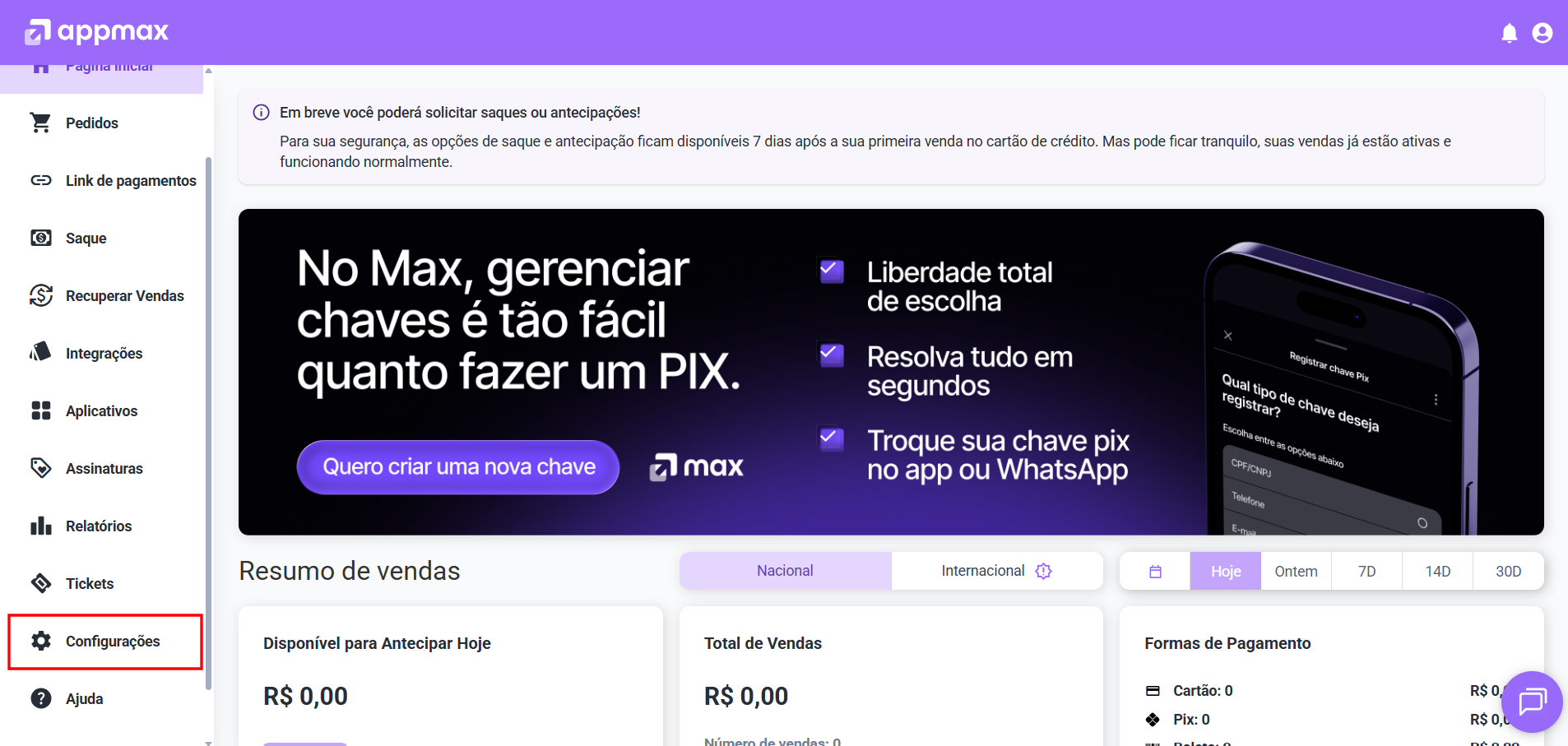Open the notifications bell
Viewport: 1568px width, 746px height.
(x=1509, y=33)
